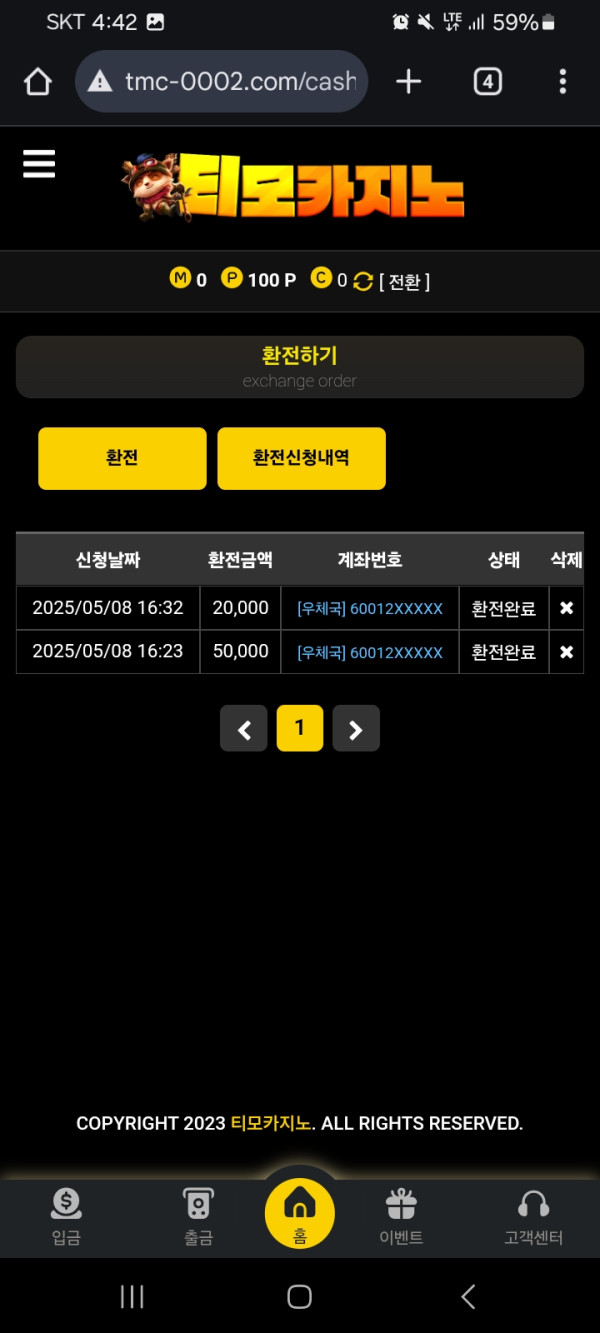The image size is (600, 1333).
Task: Open the 이벤트 events tab
Action: click(401, 1216)
